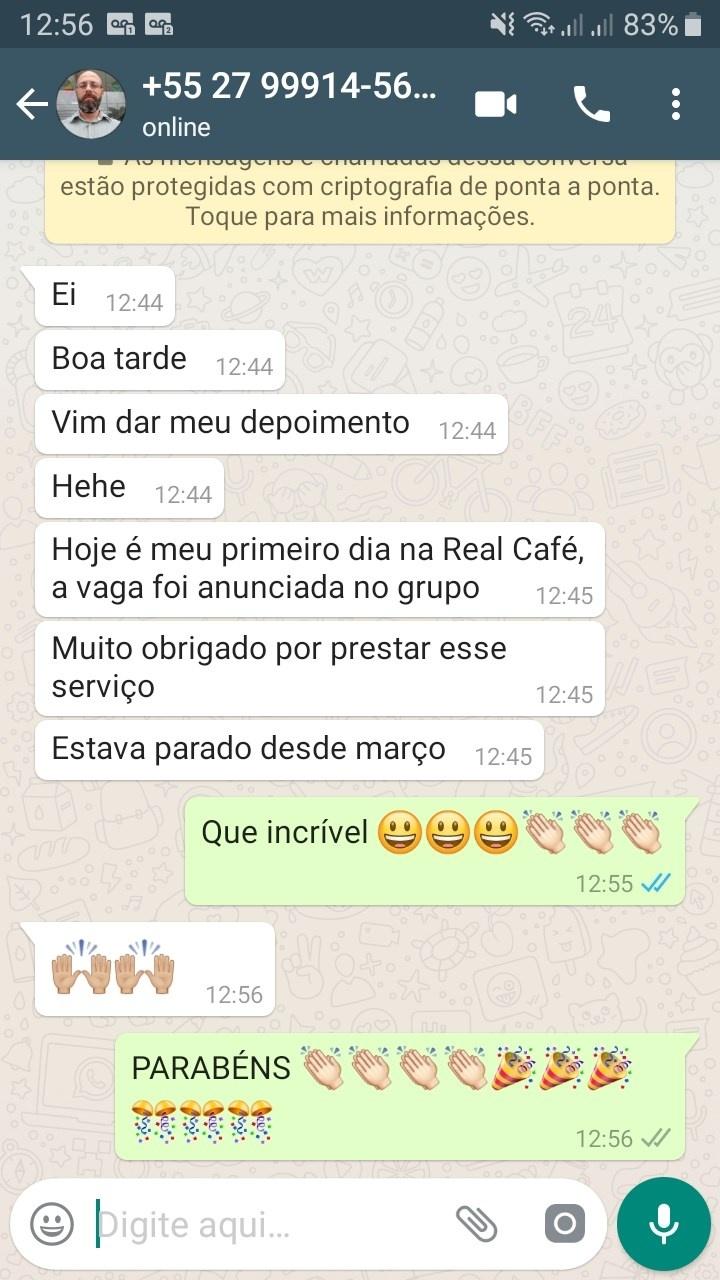
Task: Attach a file with the paperclip
Action: click(477, 1224)
